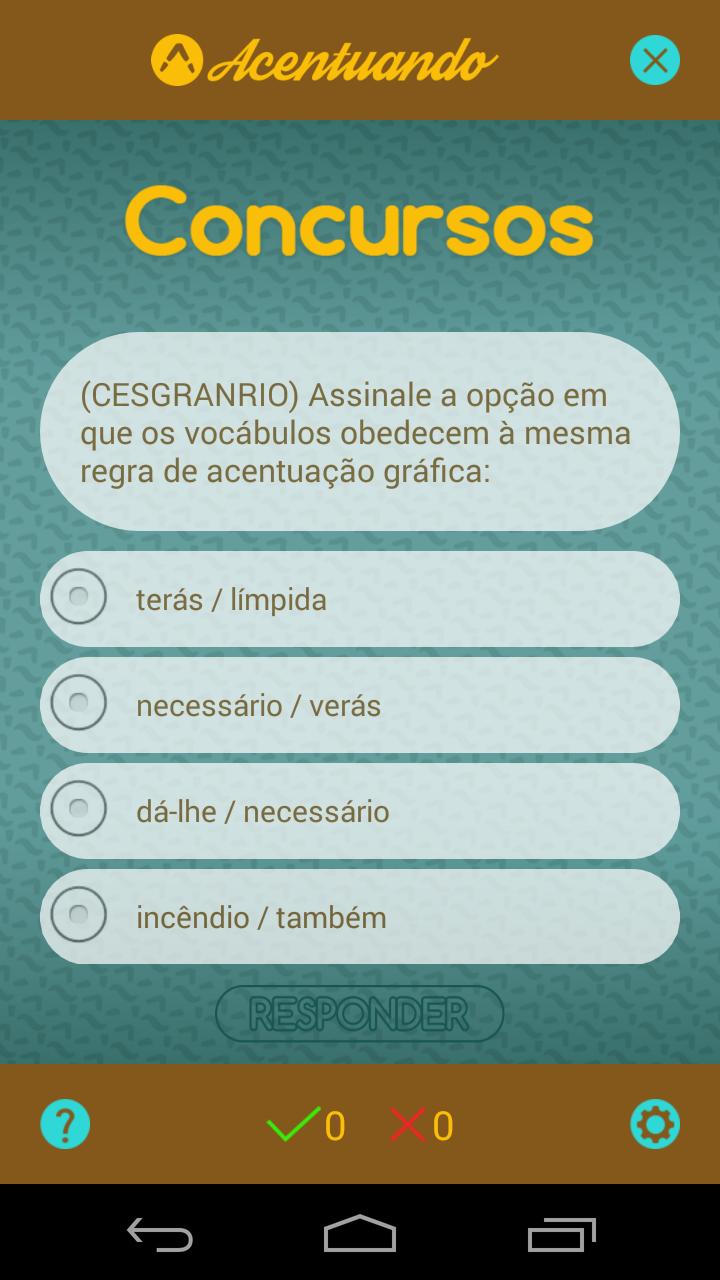Pick the answer 'dá-lhe / necessário'
720x1280 pixels.
(79, 810)
